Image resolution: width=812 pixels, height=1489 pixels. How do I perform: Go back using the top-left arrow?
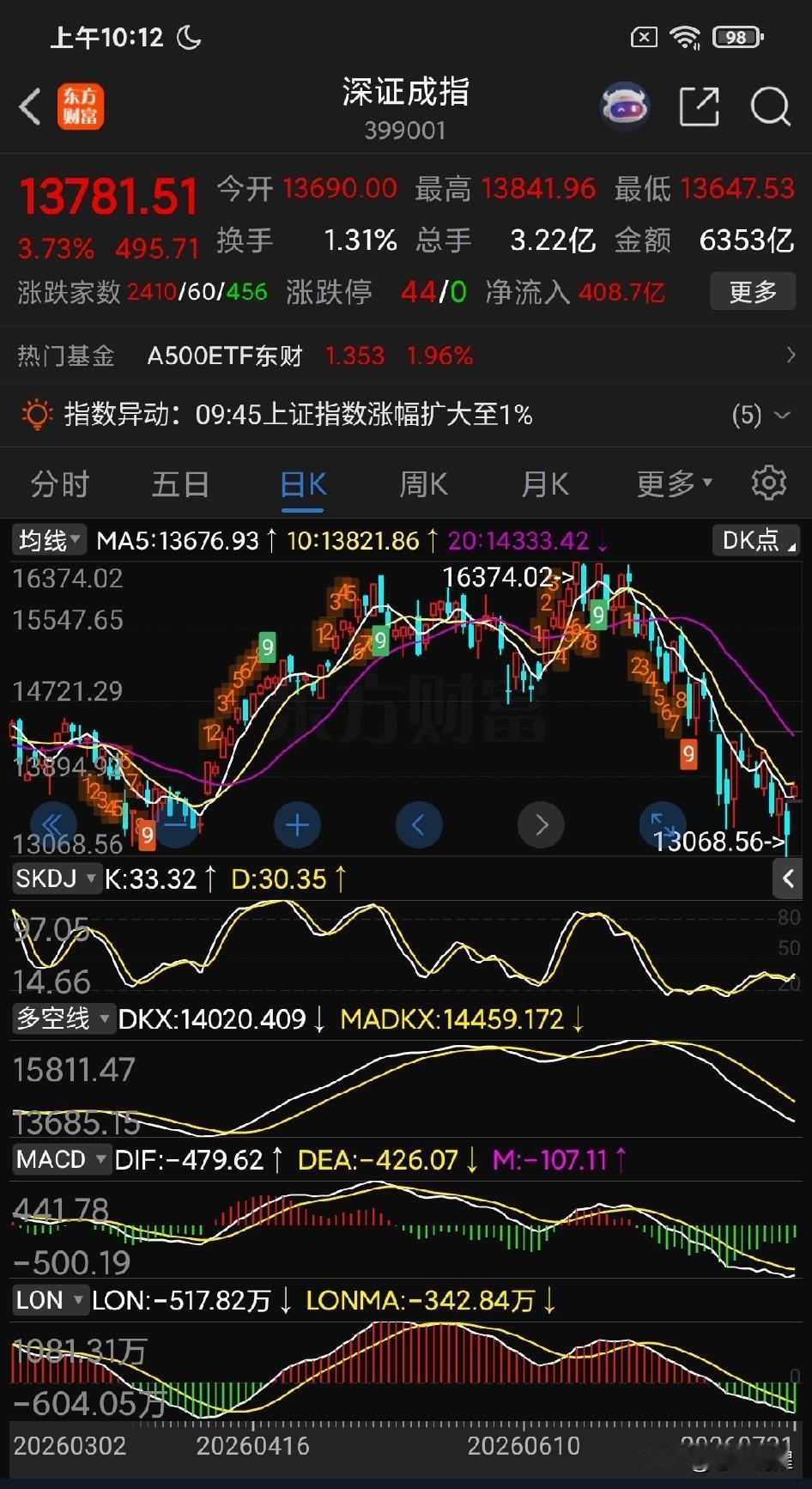(x=30, y=108)
